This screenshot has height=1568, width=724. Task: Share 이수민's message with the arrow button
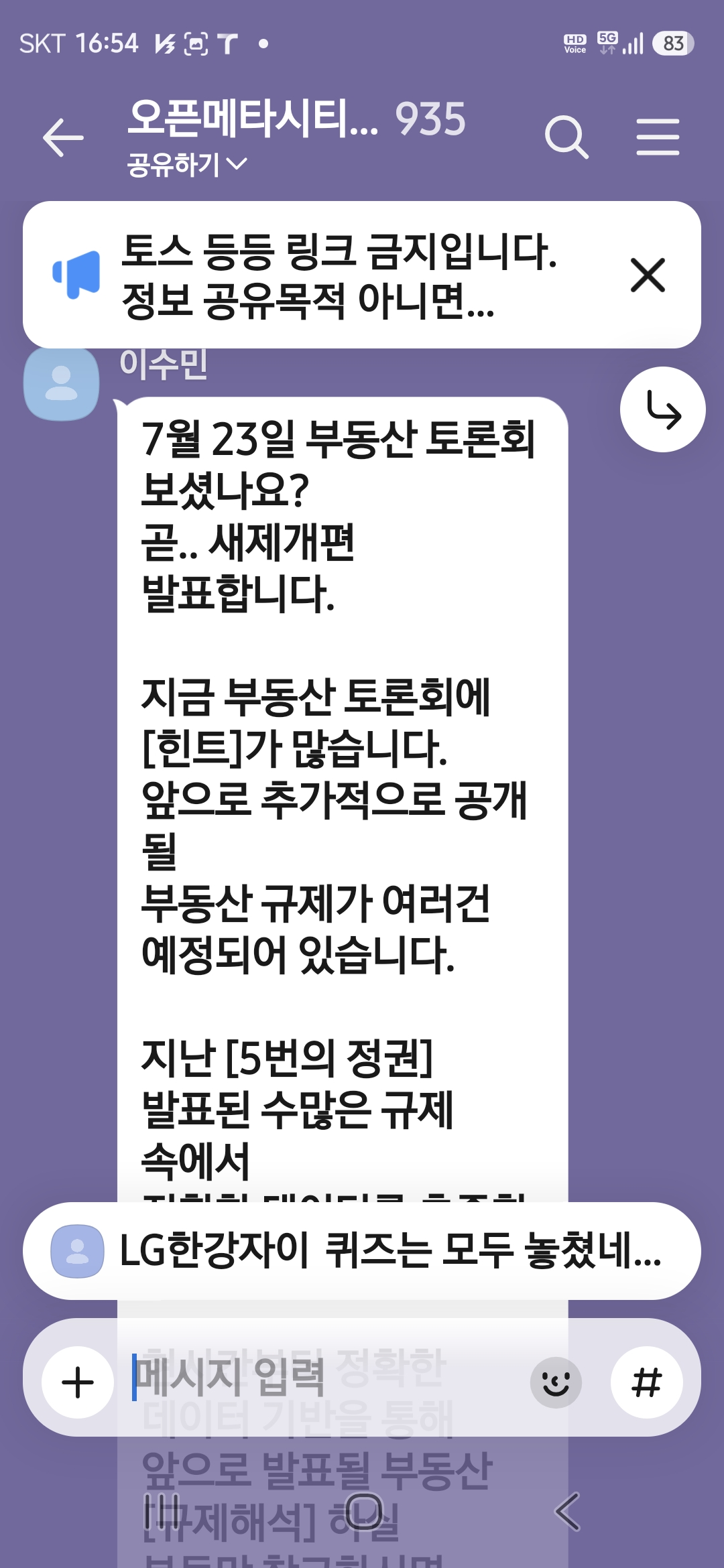[662, 409]
